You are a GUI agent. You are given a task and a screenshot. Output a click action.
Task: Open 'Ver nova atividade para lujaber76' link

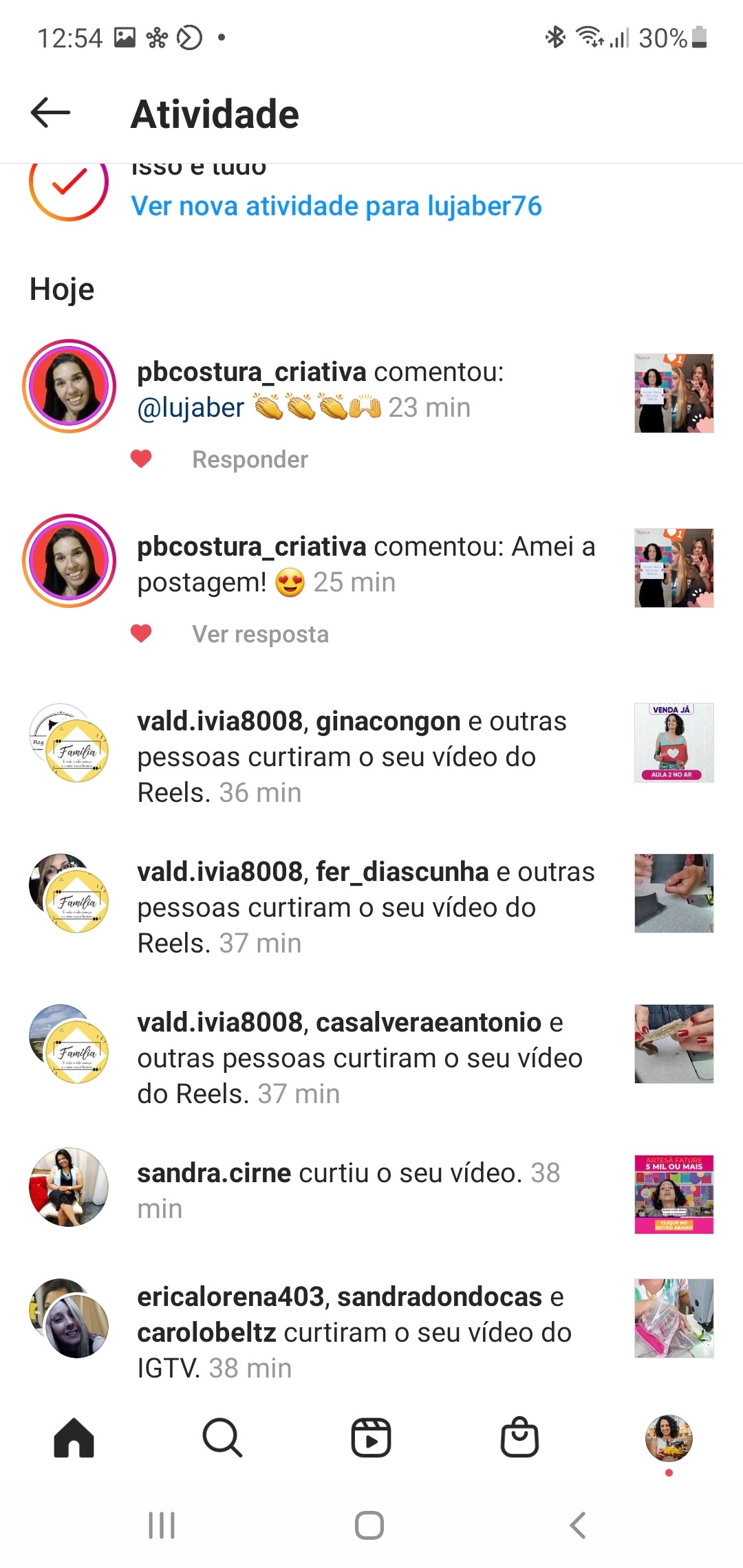336,206
